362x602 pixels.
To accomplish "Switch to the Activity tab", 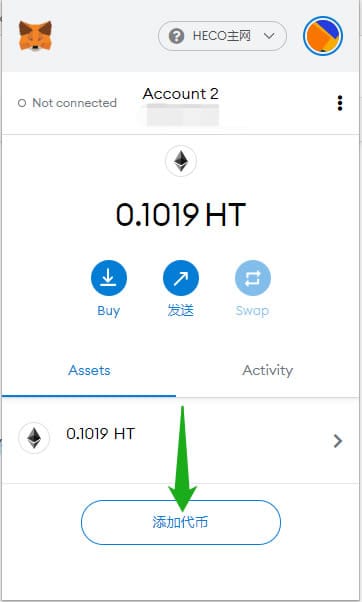I will pos(268,371).
